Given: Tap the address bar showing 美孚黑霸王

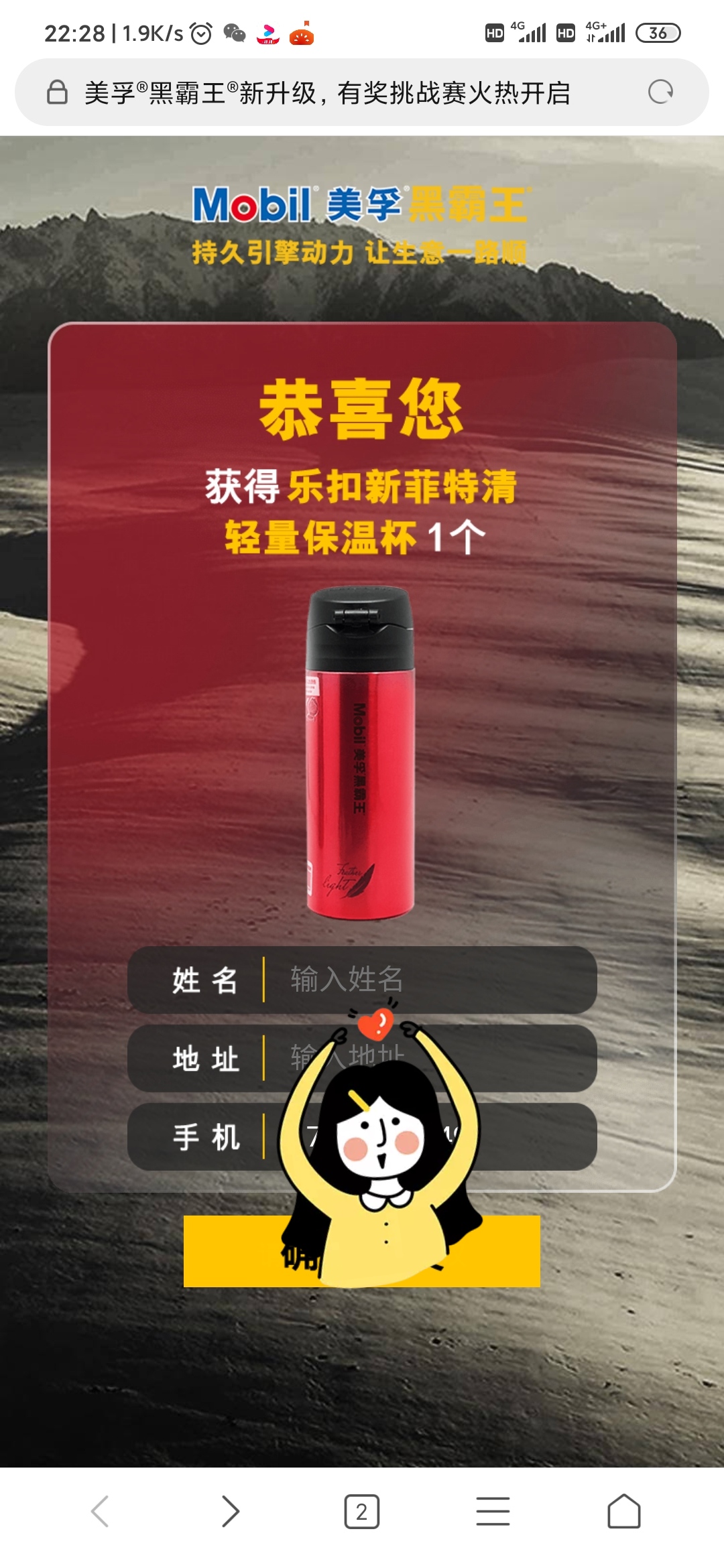Looking at the screenshot, I should 327,92.
